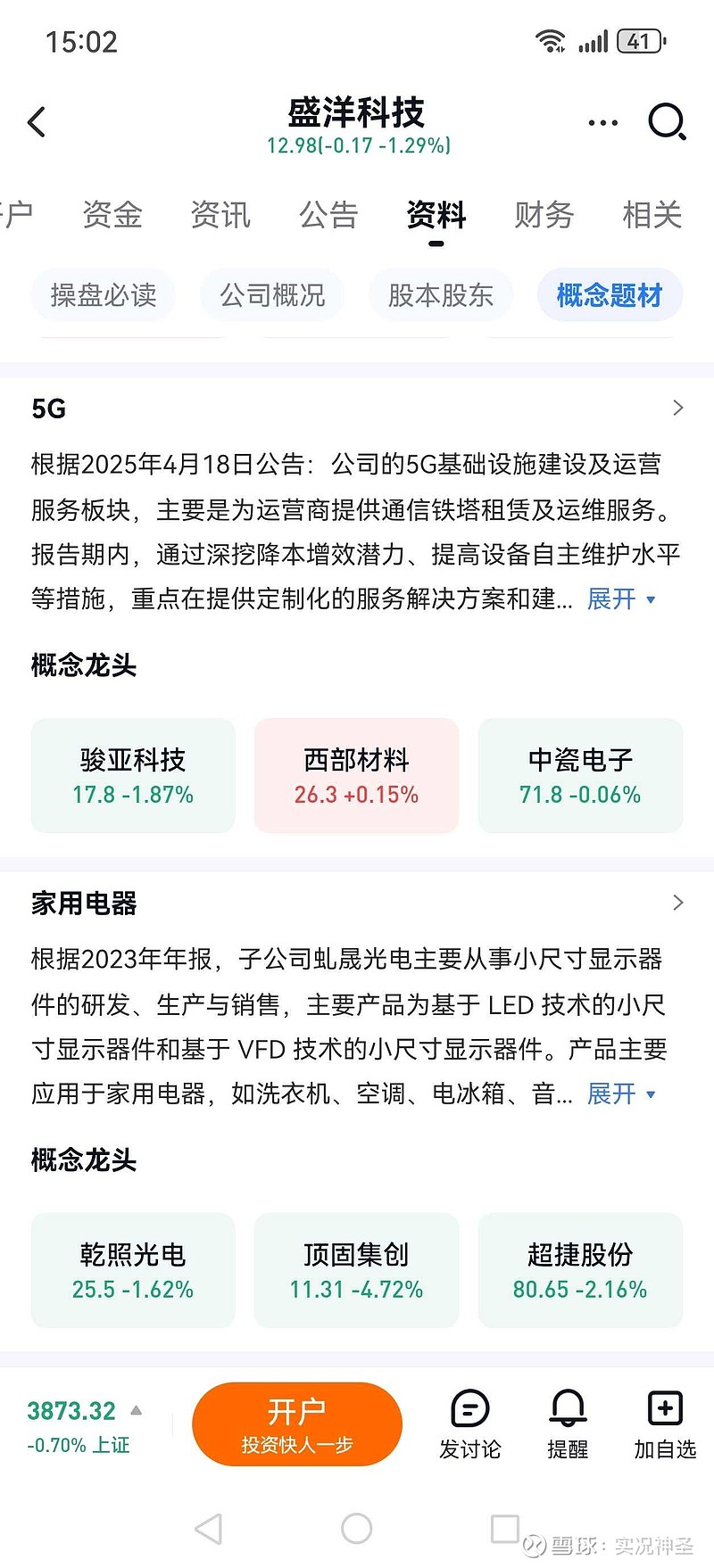Select the 概念题材 filter chip
Image resolution: width=714 pixels, height=1568 pixels.
coord(609,294)
